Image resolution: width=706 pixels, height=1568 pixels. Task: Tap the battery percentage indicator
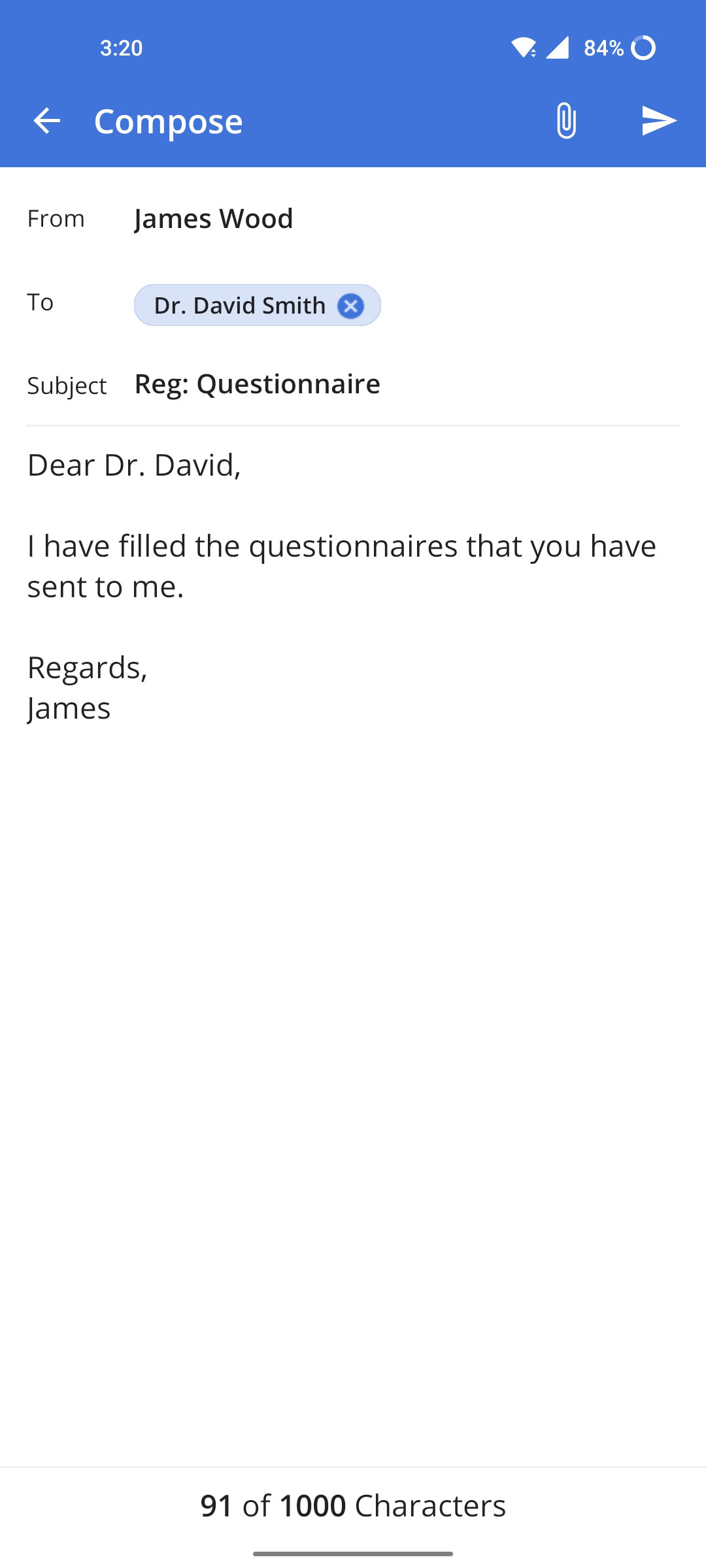point(603,47)
